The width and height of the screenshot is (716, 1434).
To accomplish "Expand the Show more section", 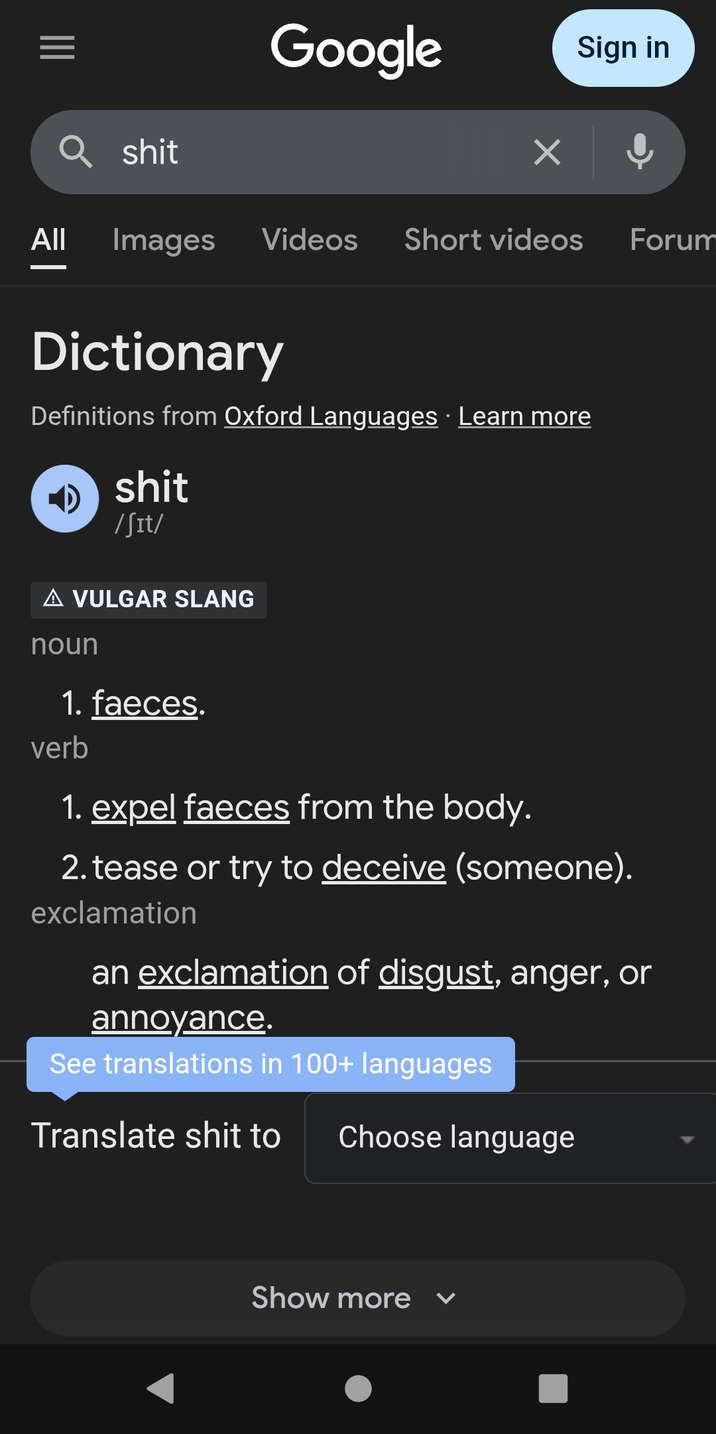I will pos(357,1298).
